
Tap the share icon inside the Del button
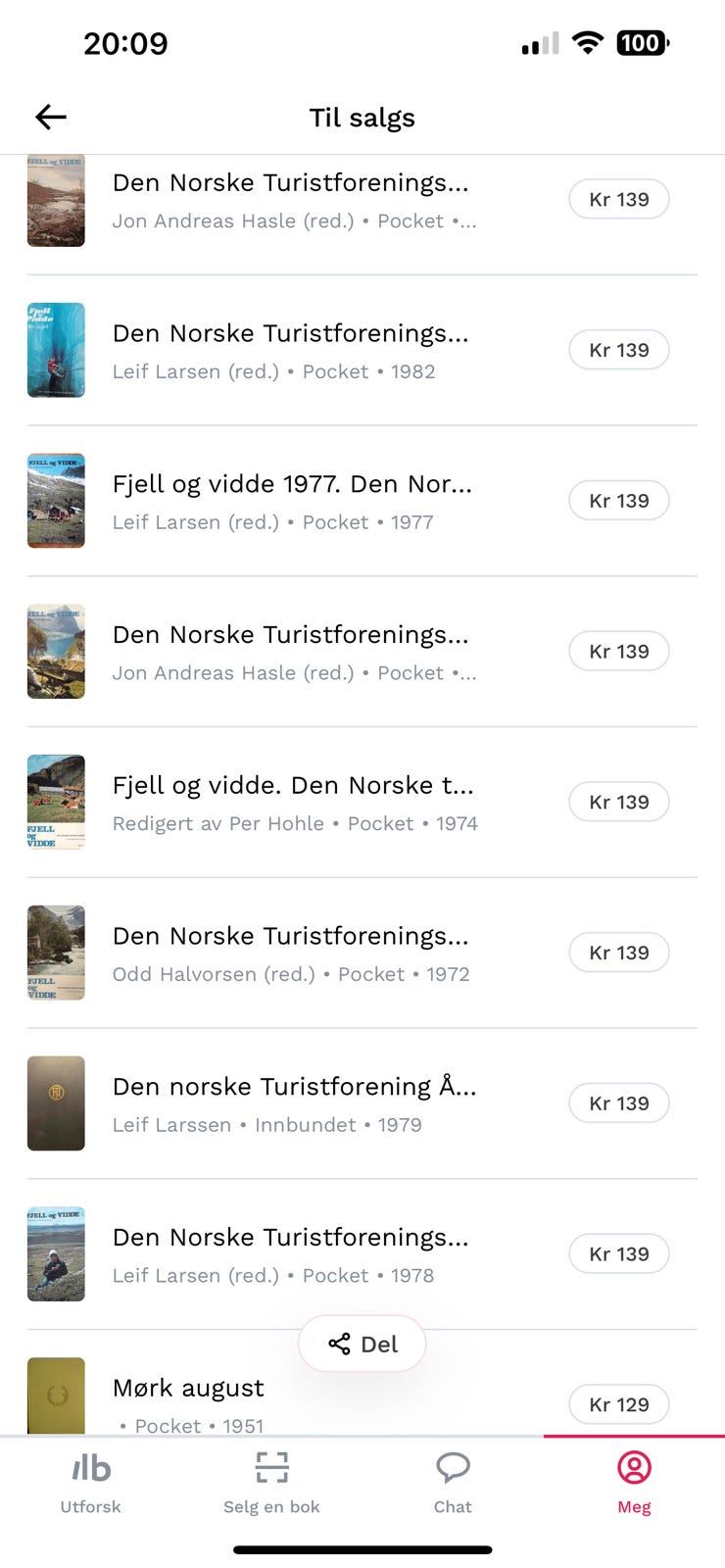point(340,1344)
